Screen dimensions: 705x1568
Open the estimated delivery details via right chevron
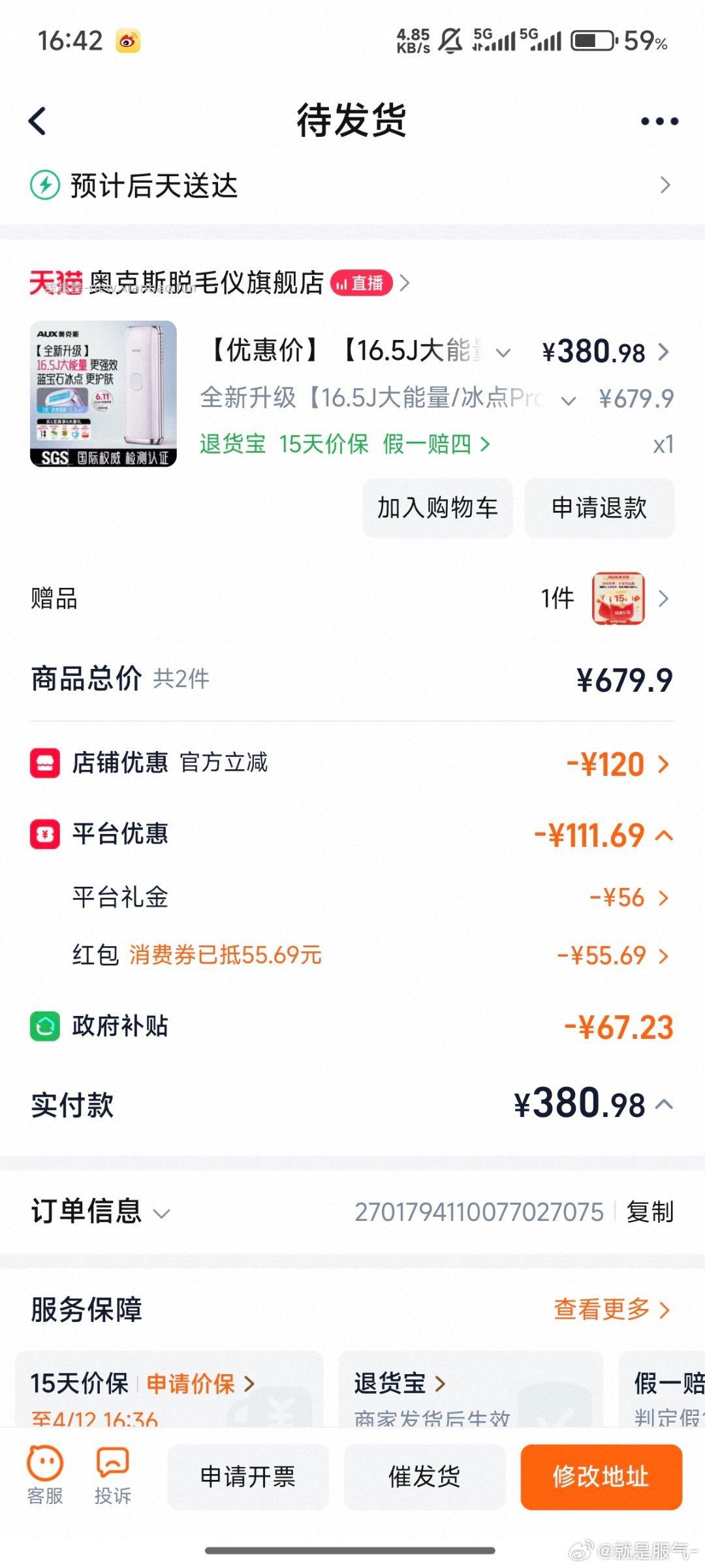coord(665,186)
